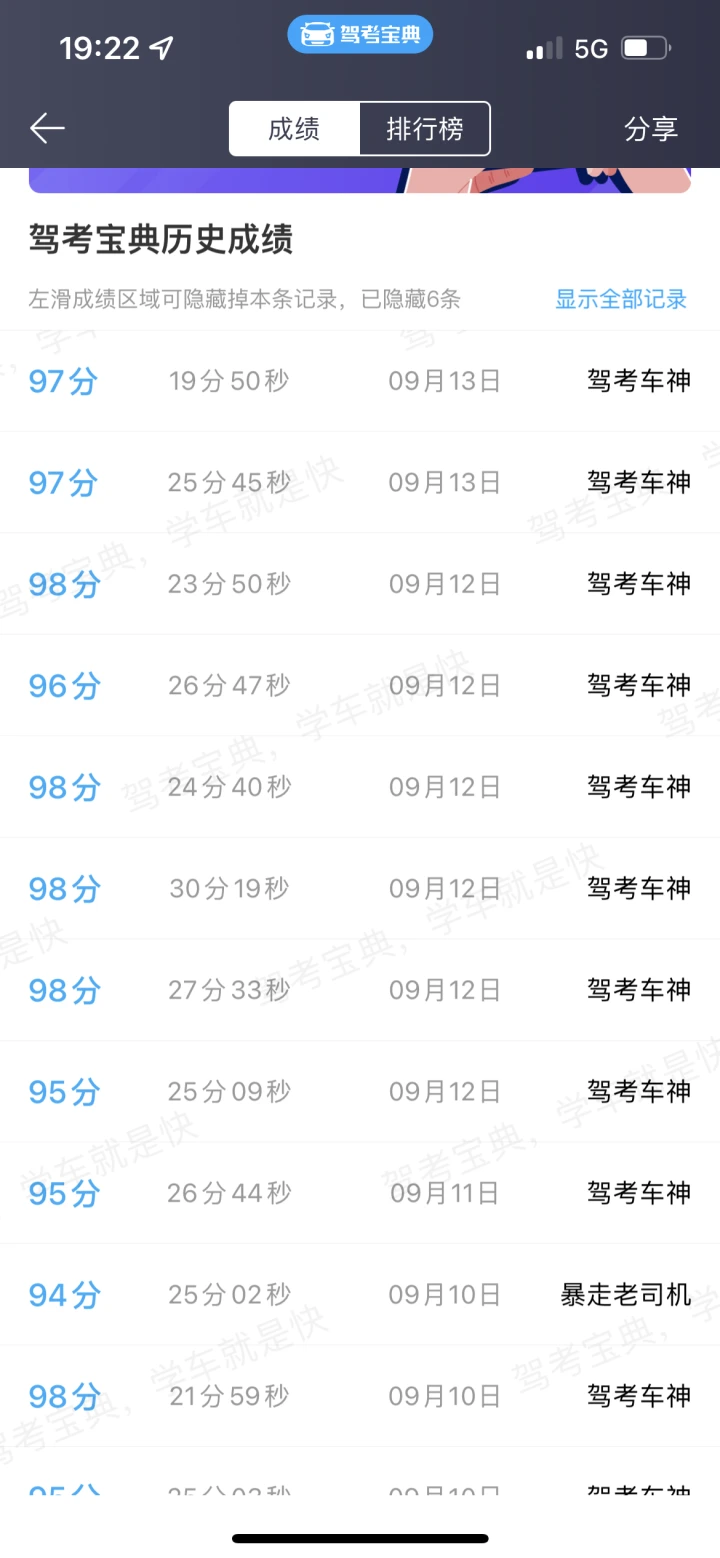Open the 96分 26分47秒 record
The width and height of the screenshot is (720, 1558).
click(360, 686)
